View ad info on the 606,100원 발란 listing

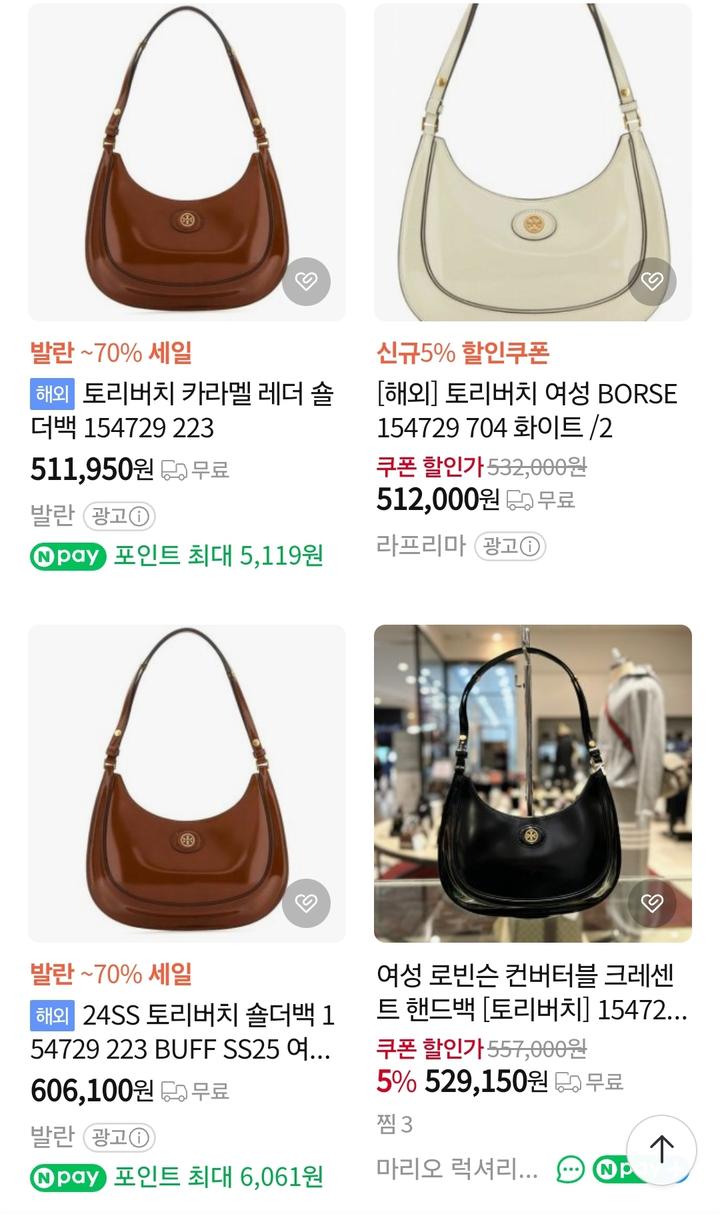[x=120, y=1138]
